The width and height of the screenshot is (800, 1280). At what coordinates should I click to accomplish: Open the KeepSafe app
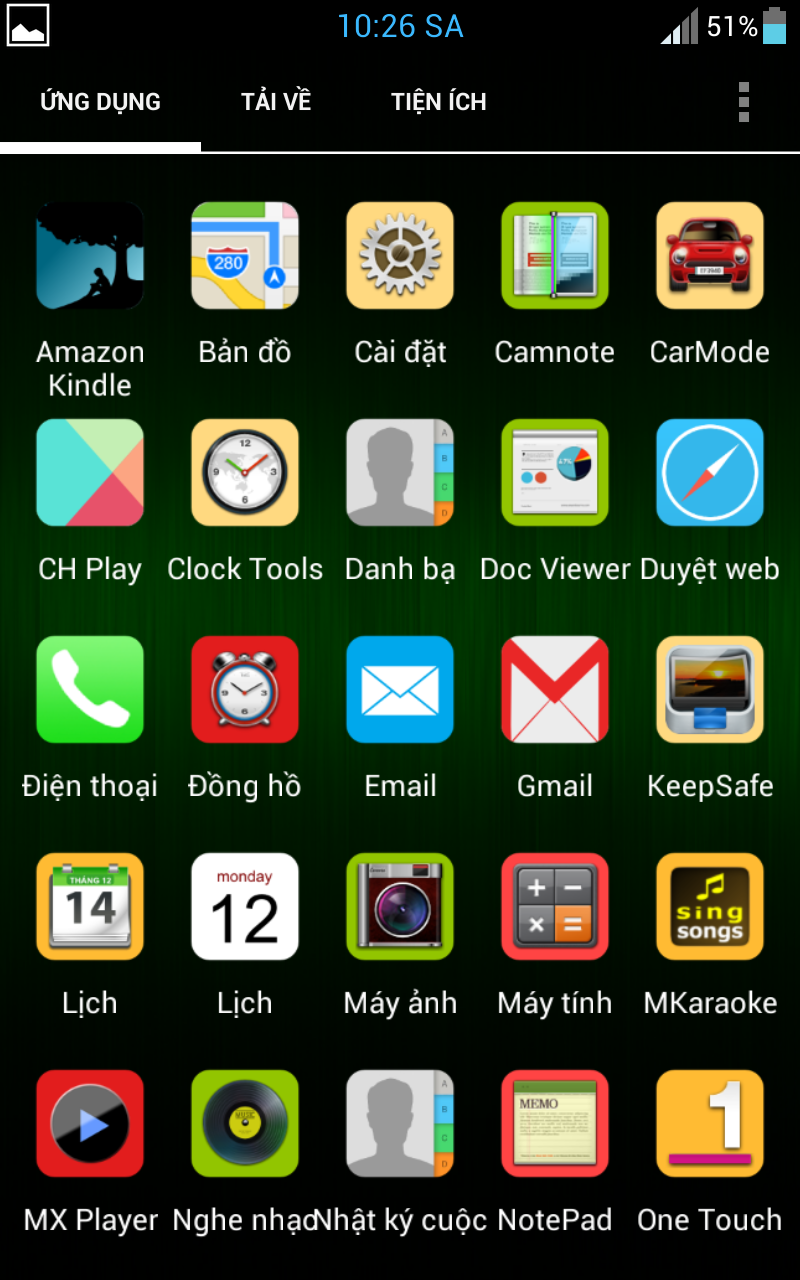[x=710, y=690]
